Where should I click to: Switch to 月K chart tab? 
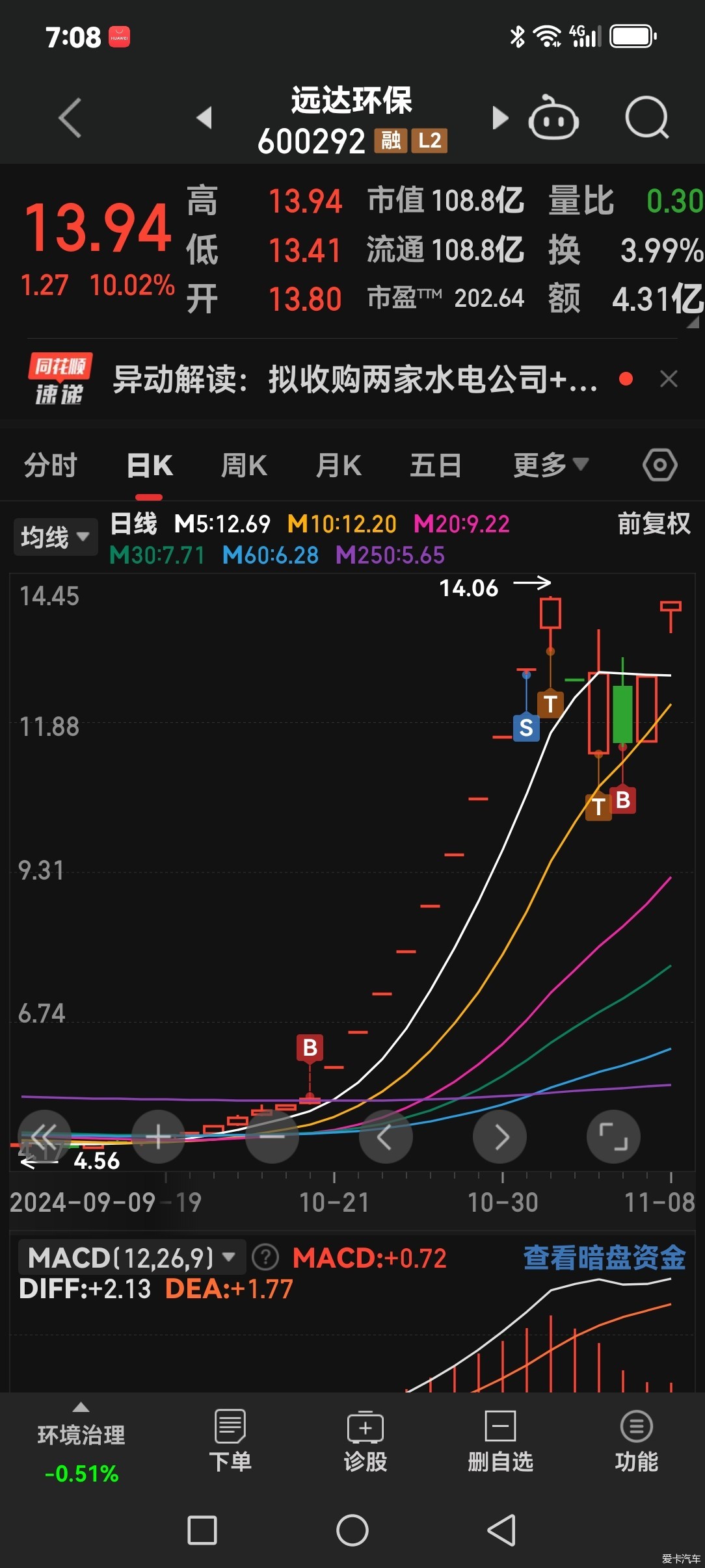click(339, 465)
